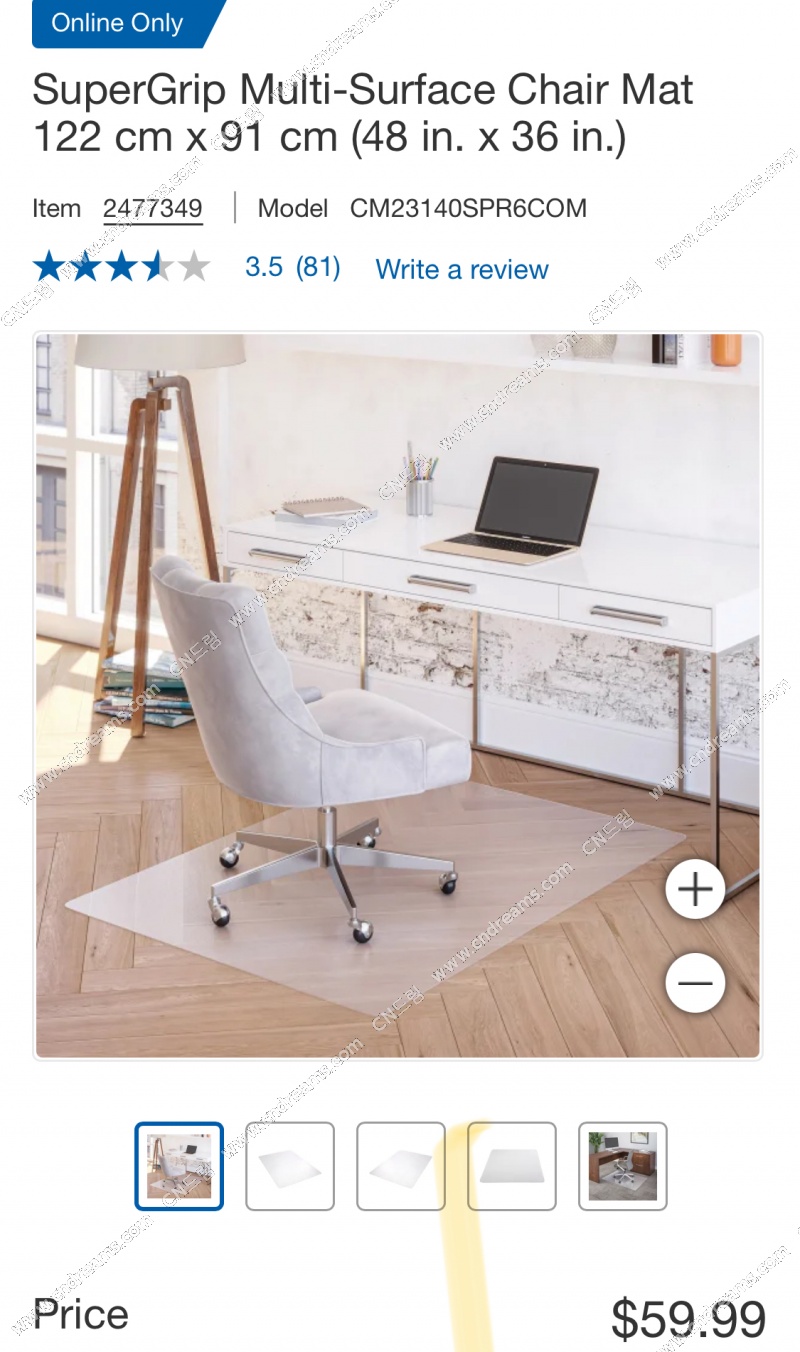The image size is (800, 1352).
Task: Show the fifth thumbnail with wooden desk
Action: [x=622, y=1166]
